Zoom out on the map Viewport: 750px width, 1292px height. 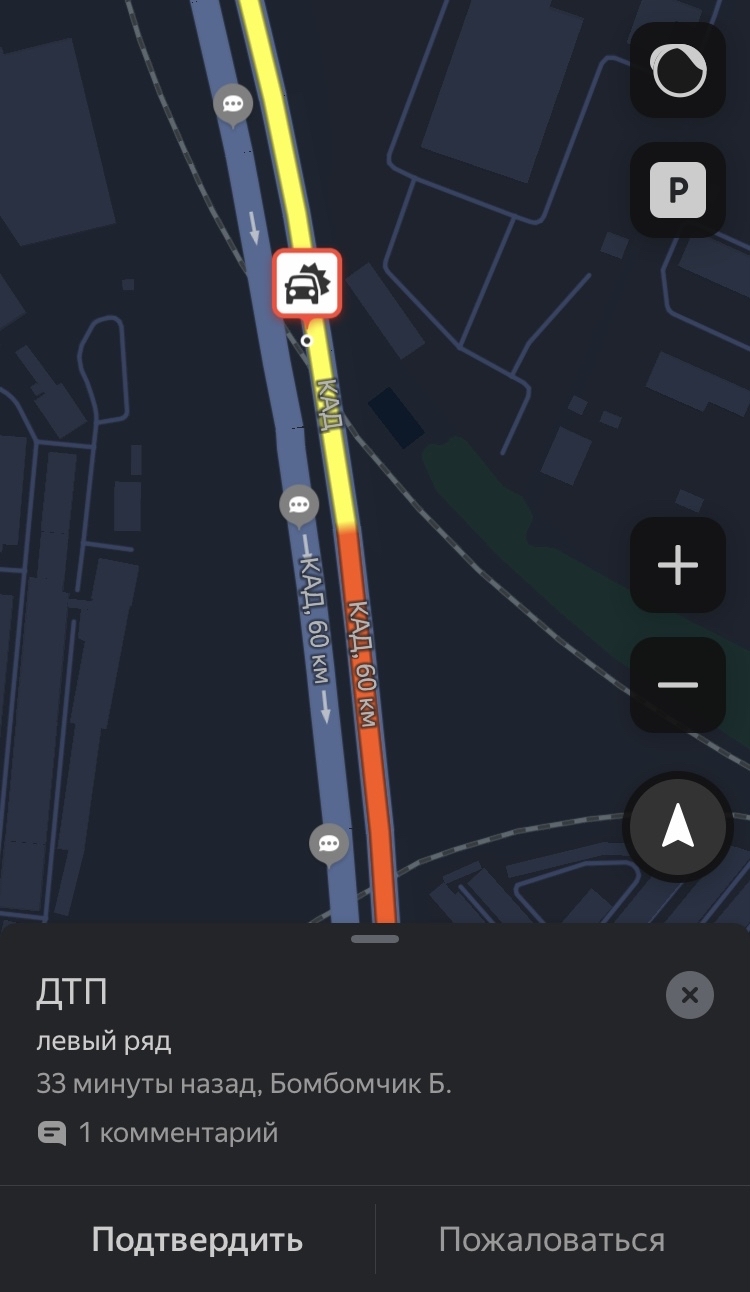pyautogui.click(x=677, y=685)
